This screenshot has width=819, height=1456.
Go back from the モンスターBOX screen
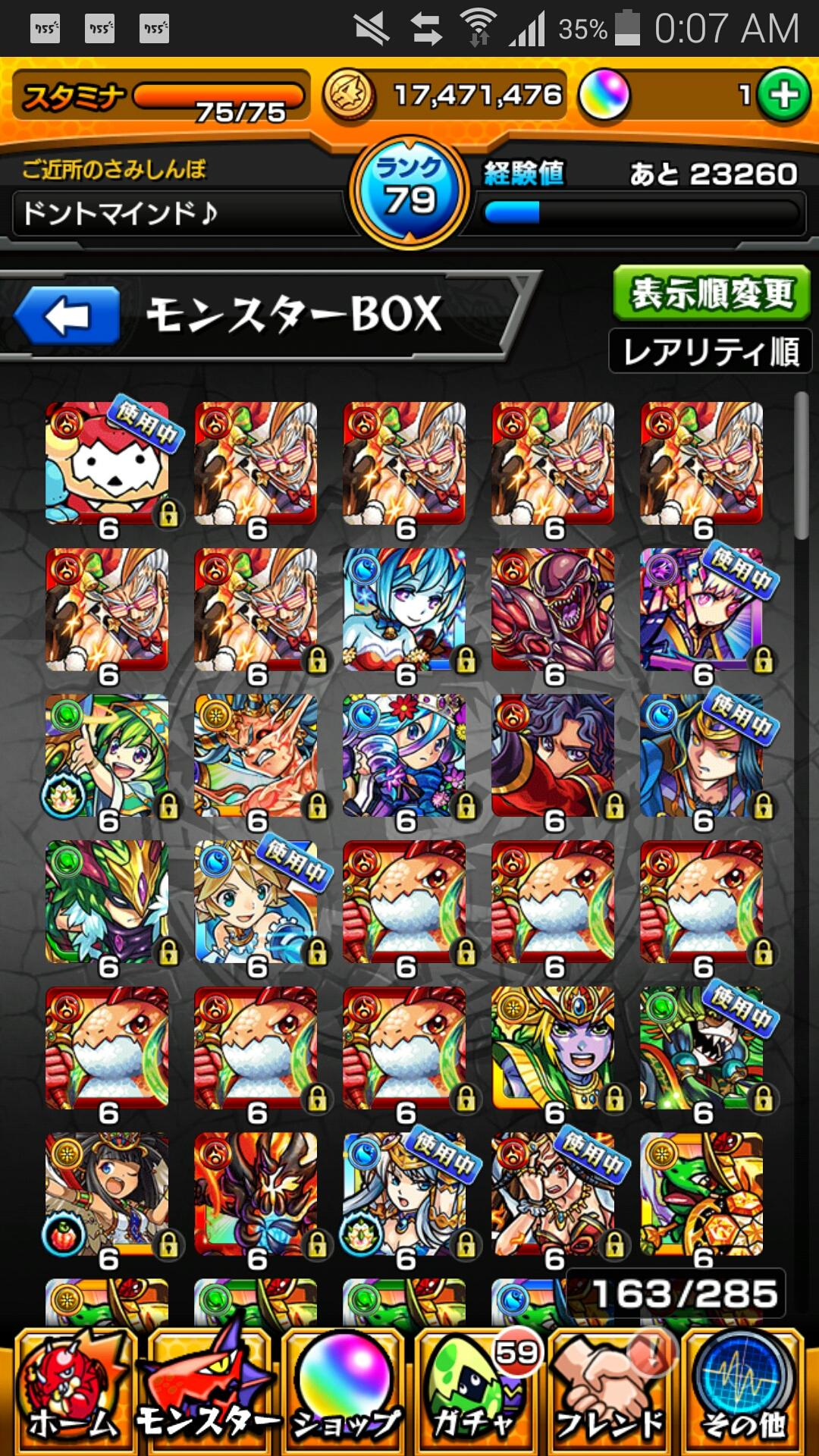pyautogui.click(x=68, y=315)
